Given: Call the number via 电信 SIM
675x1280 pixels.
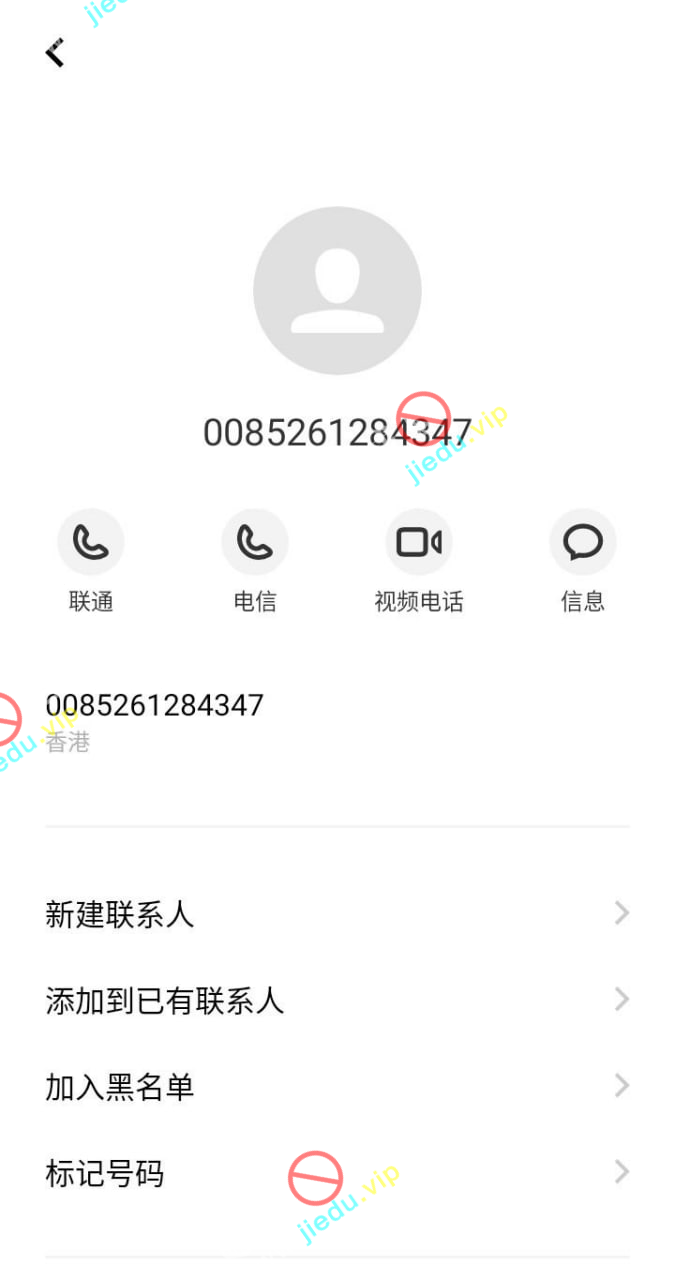Looking at the screenshot, I should click(x=255, y=543).
